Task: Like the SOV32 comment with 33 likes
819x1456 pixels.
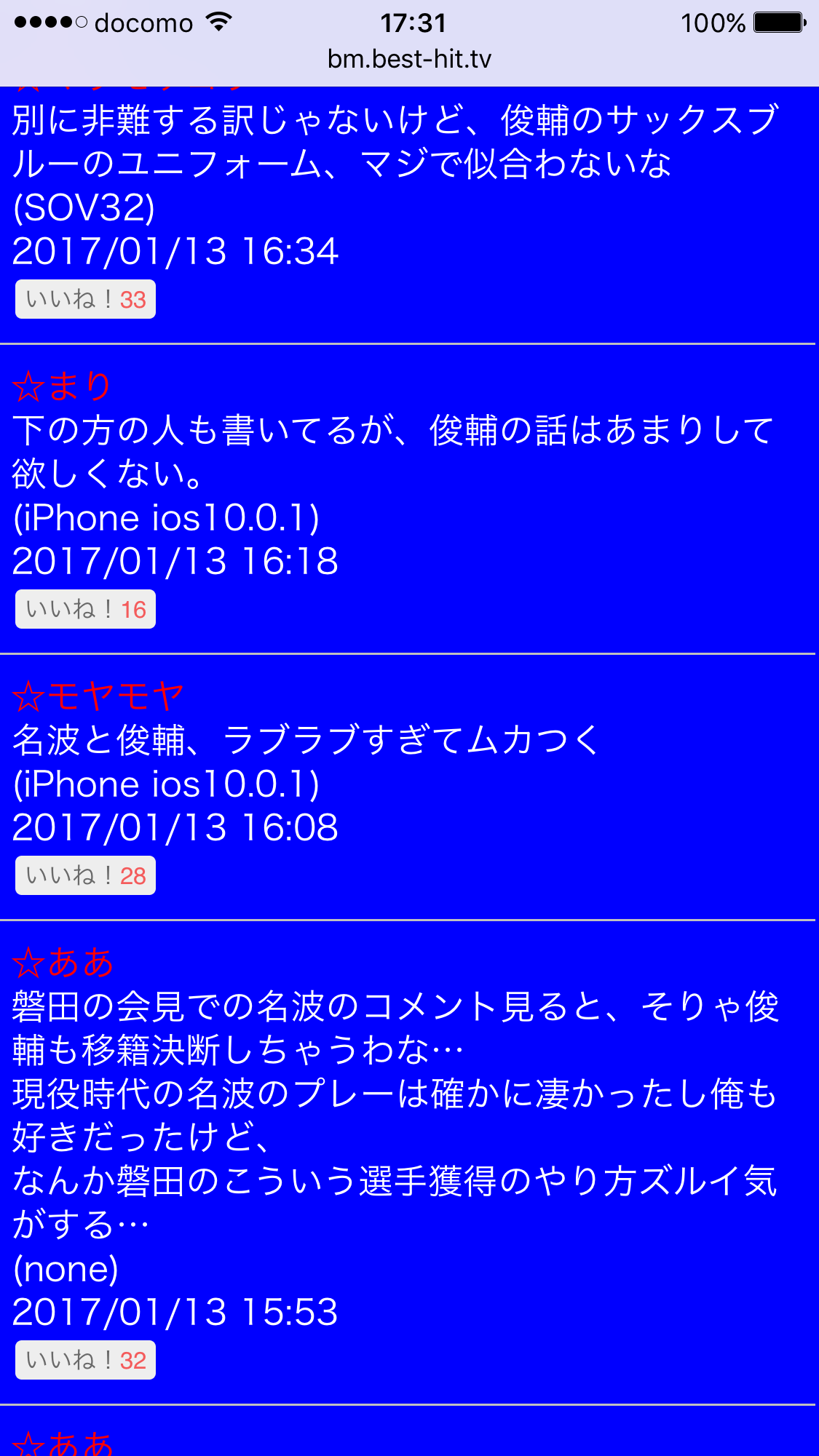Action: pyautogui.click(x=85, y=299)
